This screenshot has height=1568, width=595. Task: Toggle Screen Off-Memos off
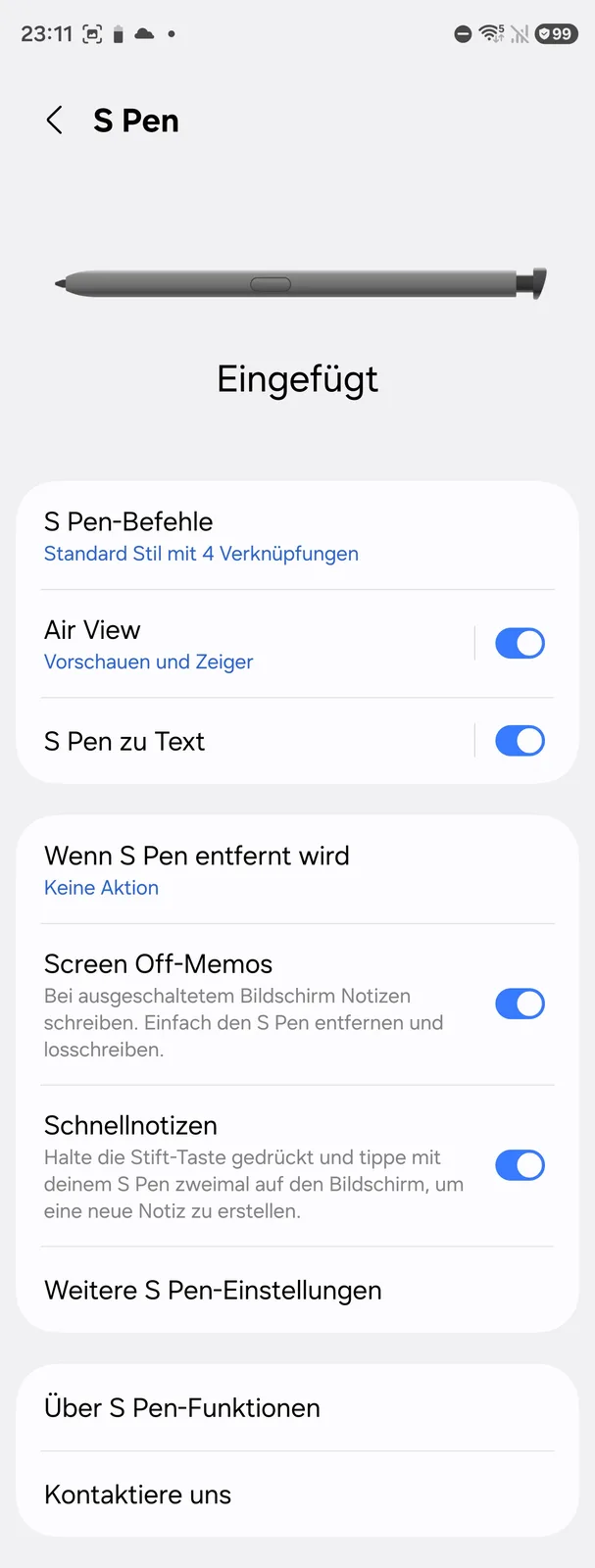coord(520,1004)
